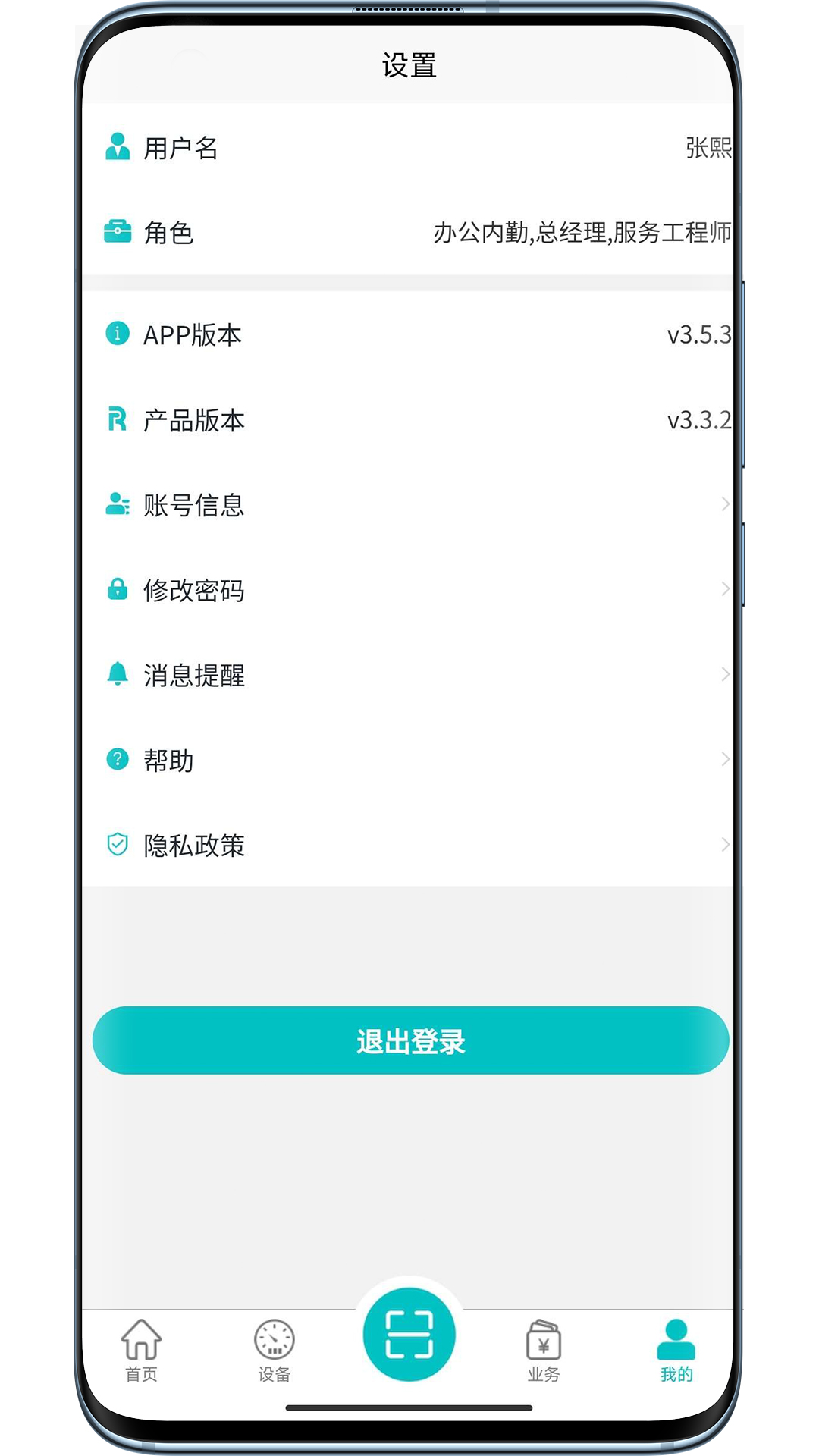Tap the central QR scan icon
Screen dimensions: 819x1456
point(409,1336)
